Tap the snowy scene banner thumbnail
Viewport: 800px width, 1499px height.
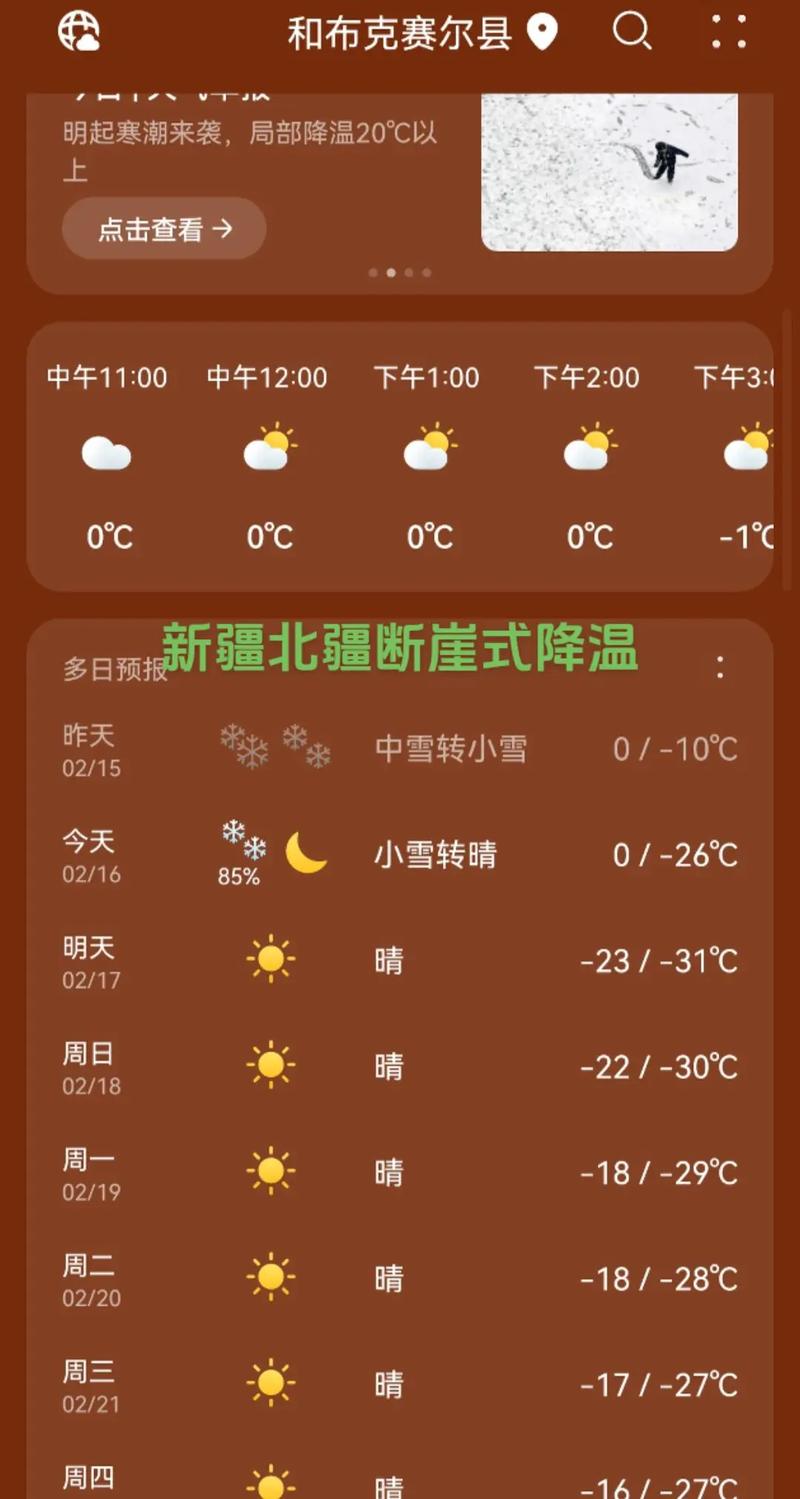[x=609, y=170]
